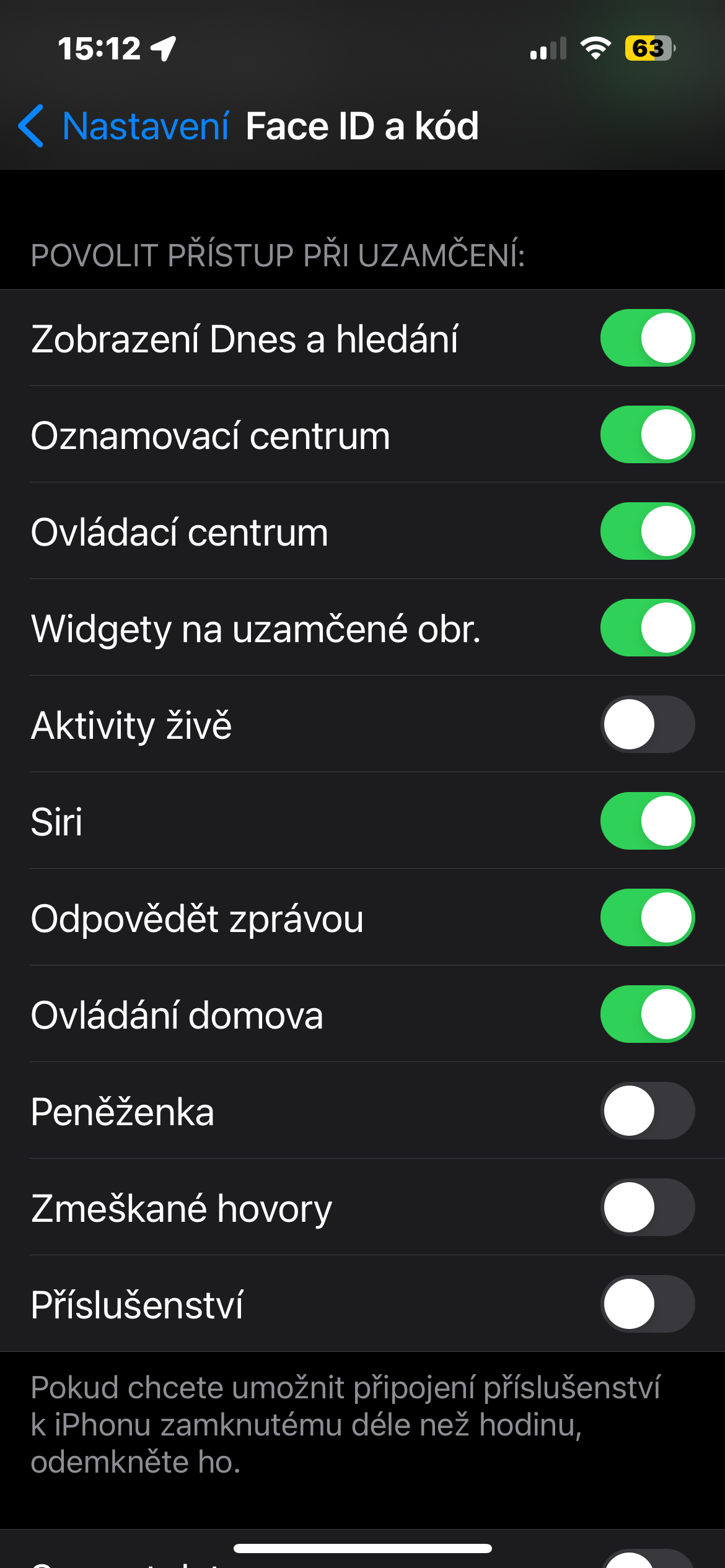Switch off Ovládání domova

coord(647,1014)
